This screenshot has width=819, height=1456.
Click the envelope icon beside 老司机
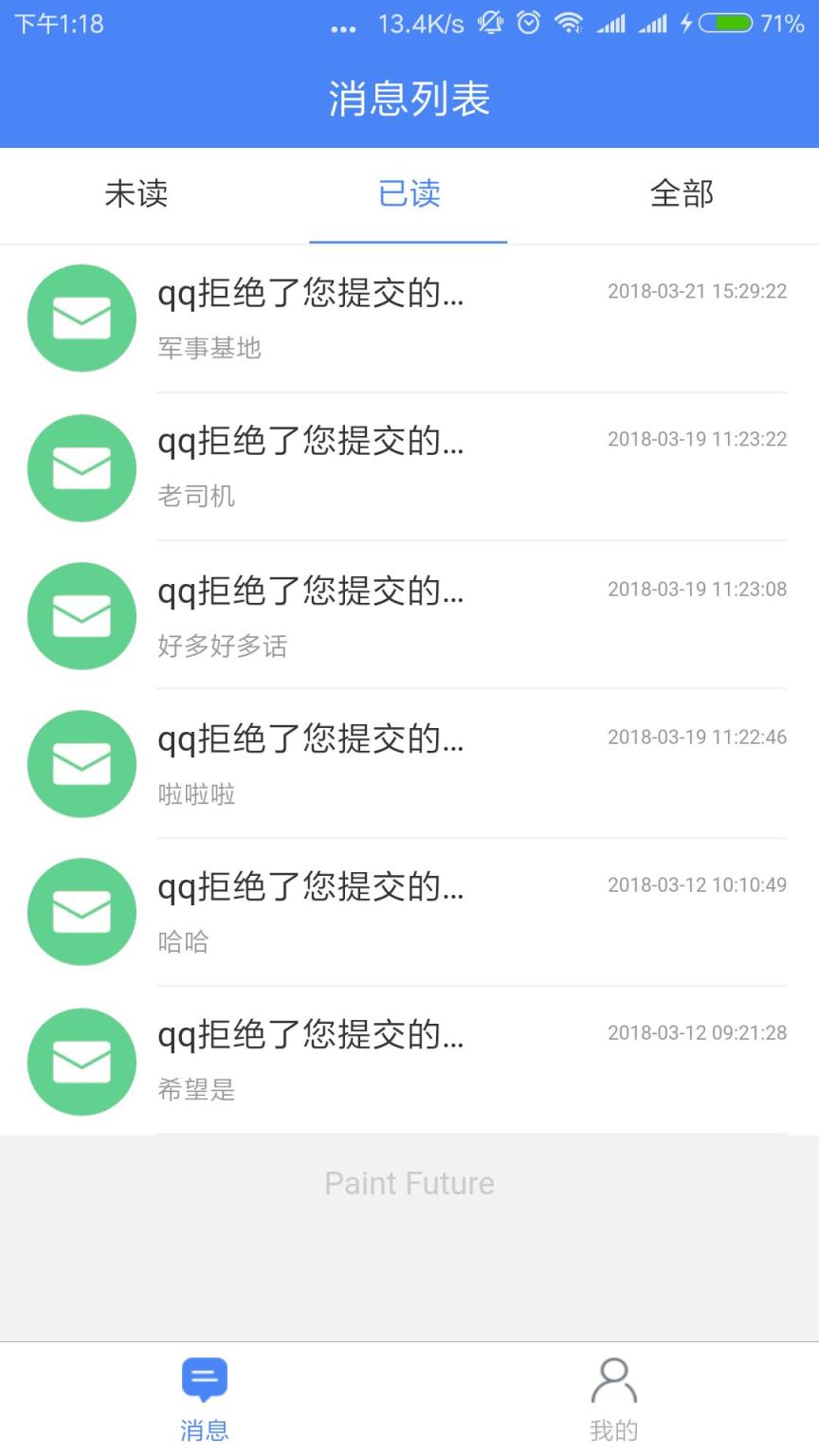[82, 466]
